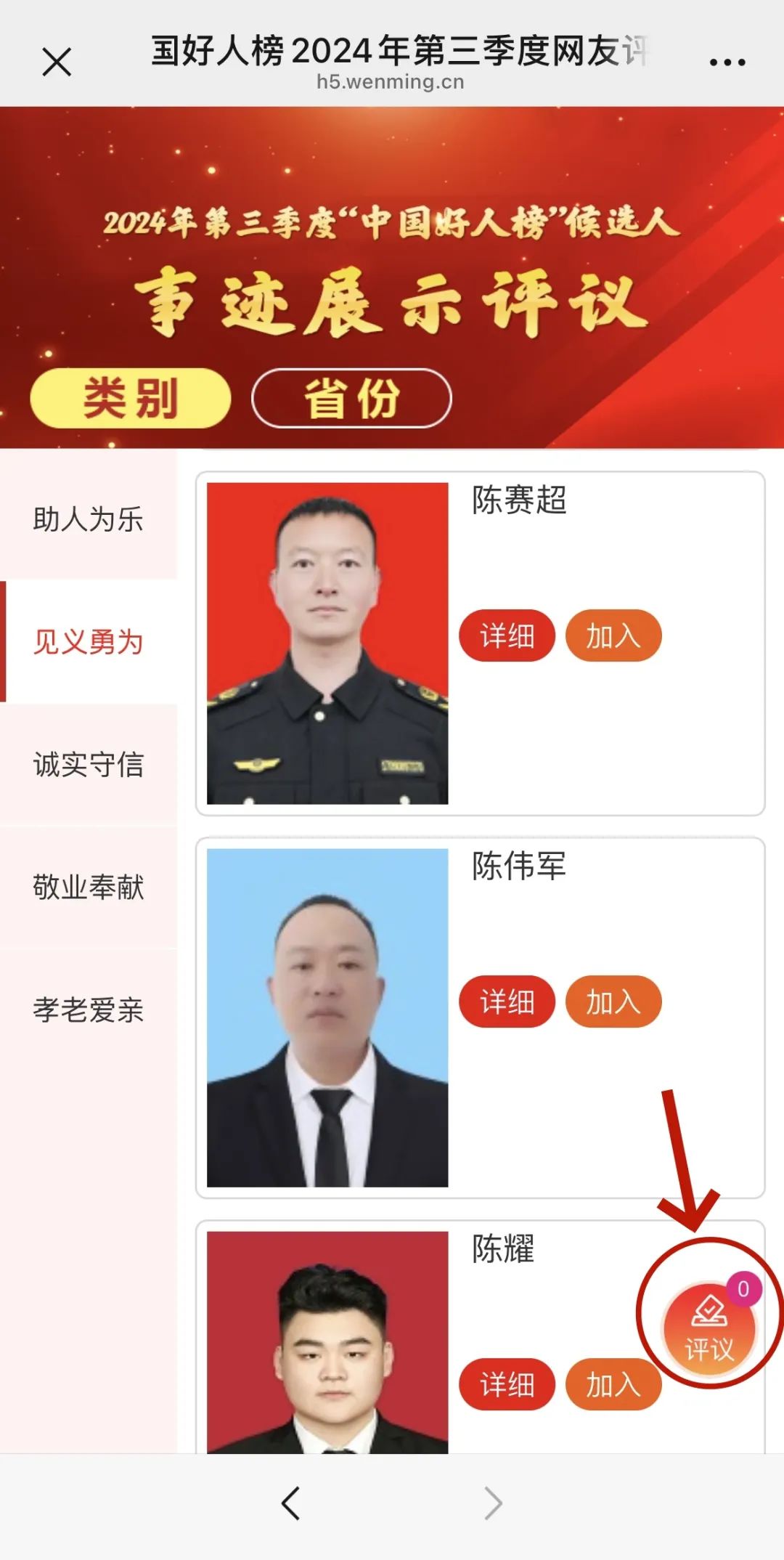View 详细 for 陈耀
The image size is (784, 1560).
coord(507,1384)
